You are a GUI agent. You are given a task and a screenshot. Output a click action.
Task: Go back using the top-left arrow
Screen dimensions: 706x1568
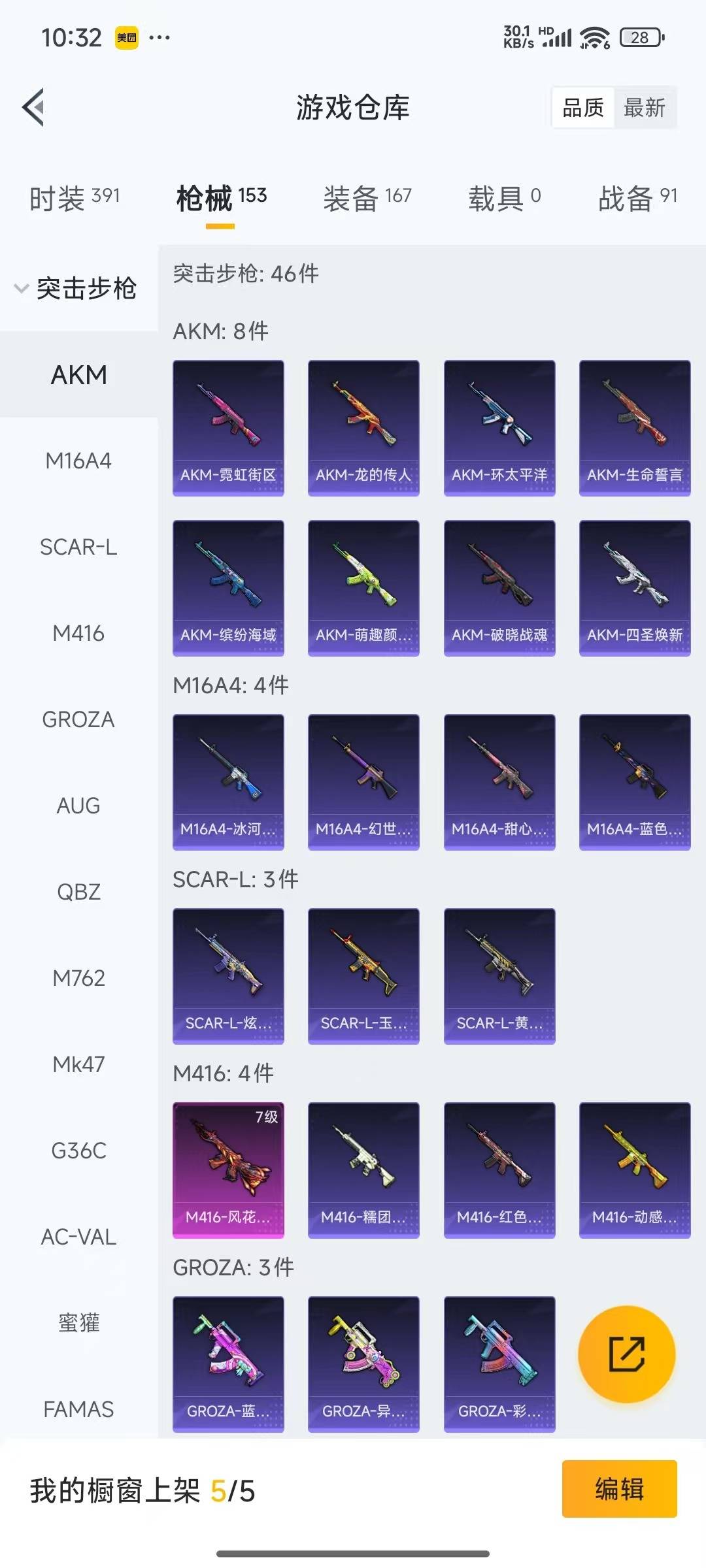point(33,107)
